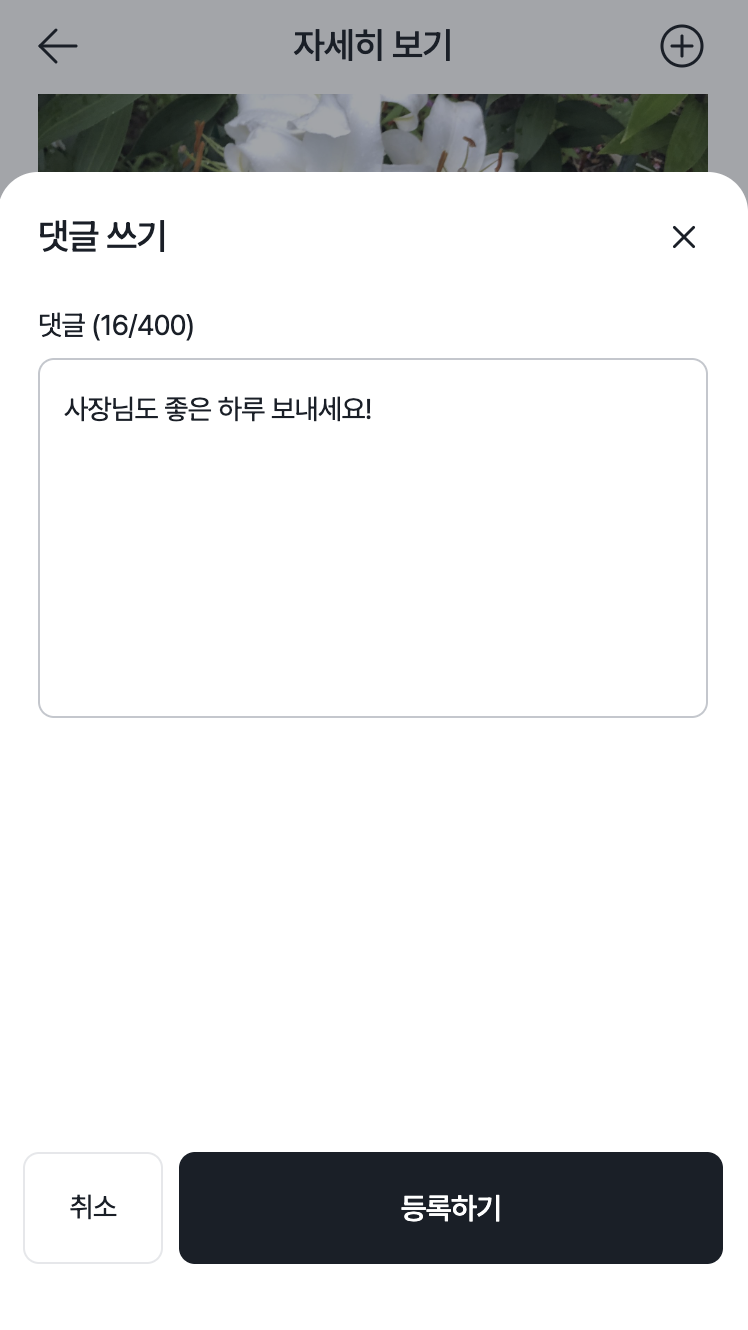Tap the 취소 cancel button
The height and width of the screenshot is (1330, 748).
93,1207
